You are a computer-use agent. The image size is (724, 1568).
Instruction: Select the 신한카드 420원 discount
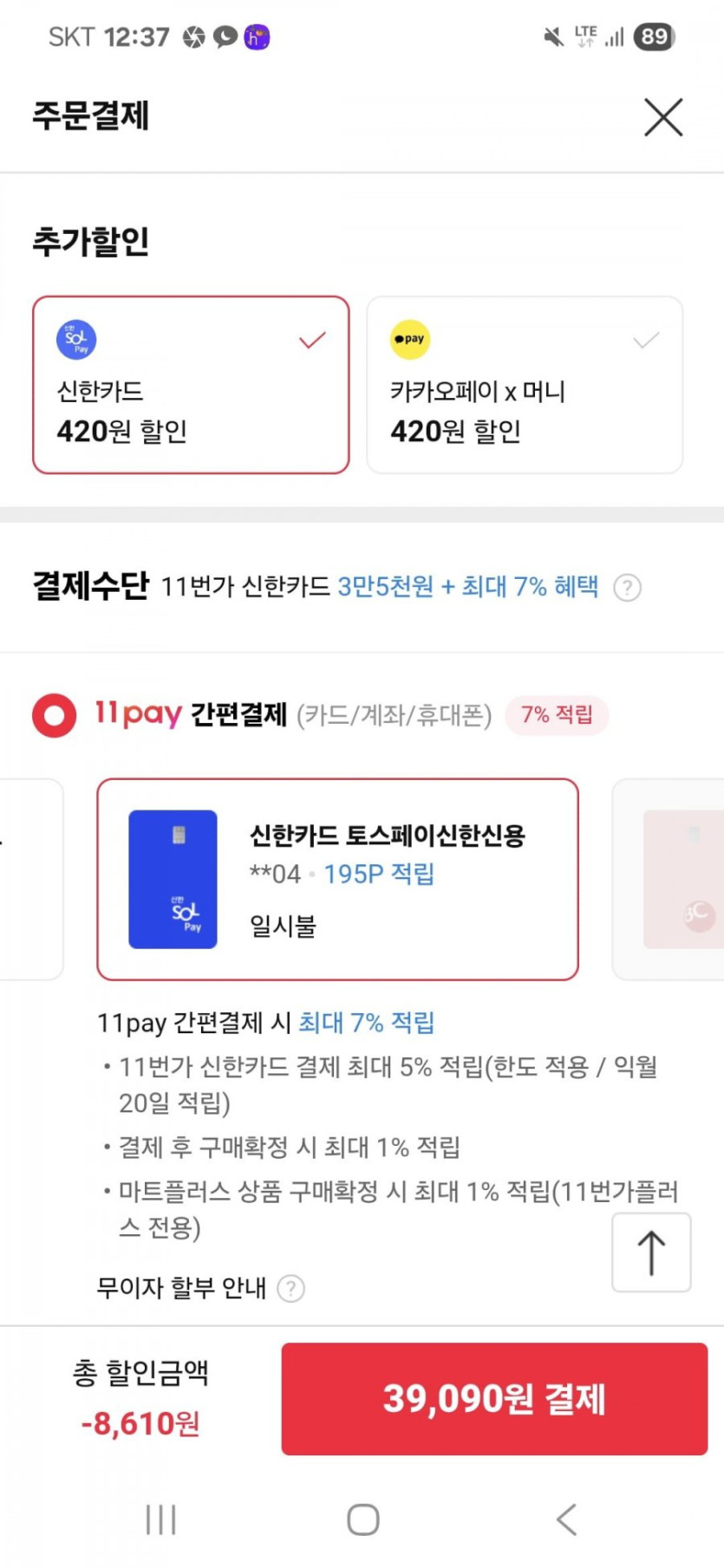[191, 386]
